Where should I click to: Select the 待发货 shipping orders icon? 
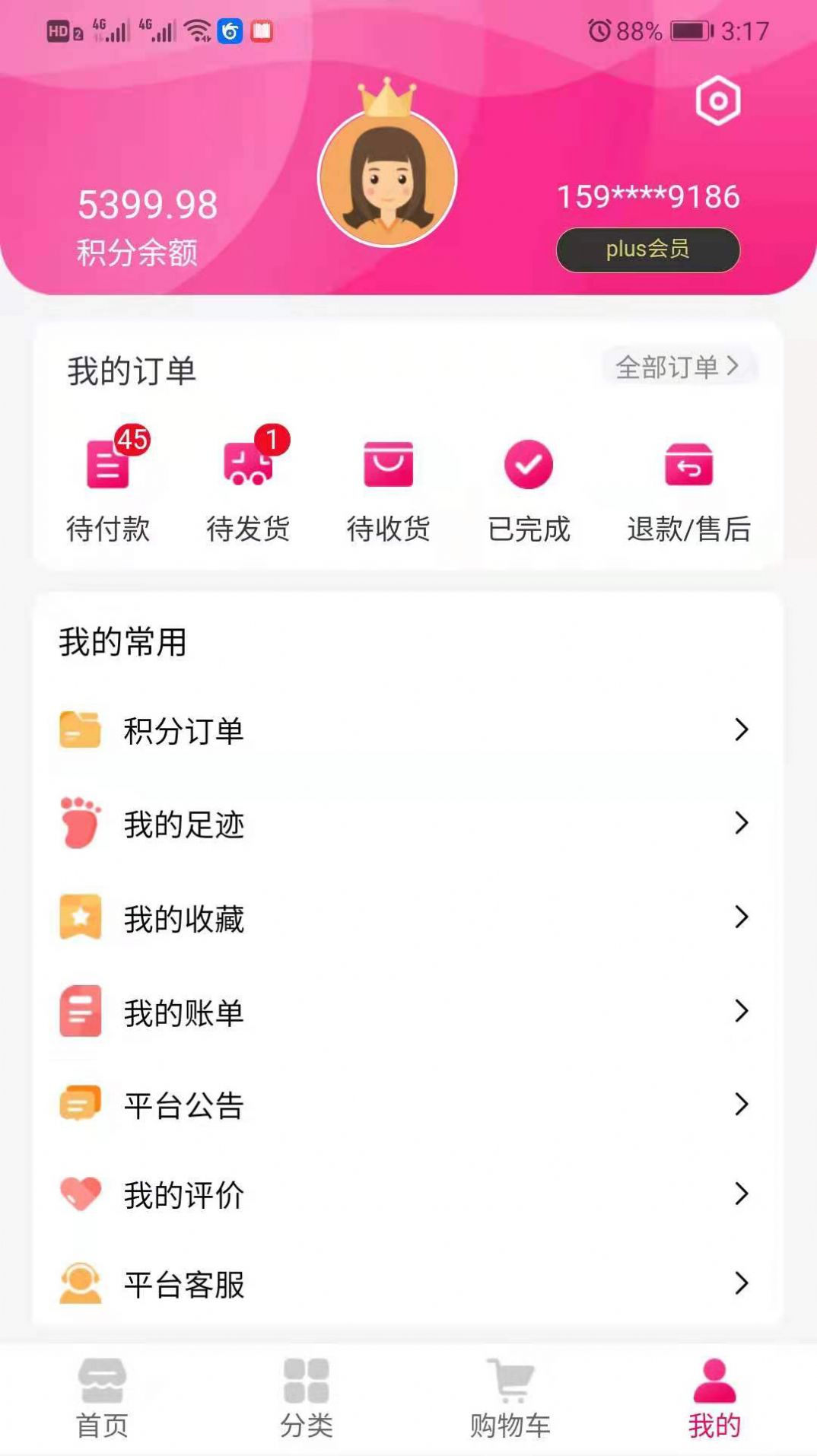[x=250, y=463]
